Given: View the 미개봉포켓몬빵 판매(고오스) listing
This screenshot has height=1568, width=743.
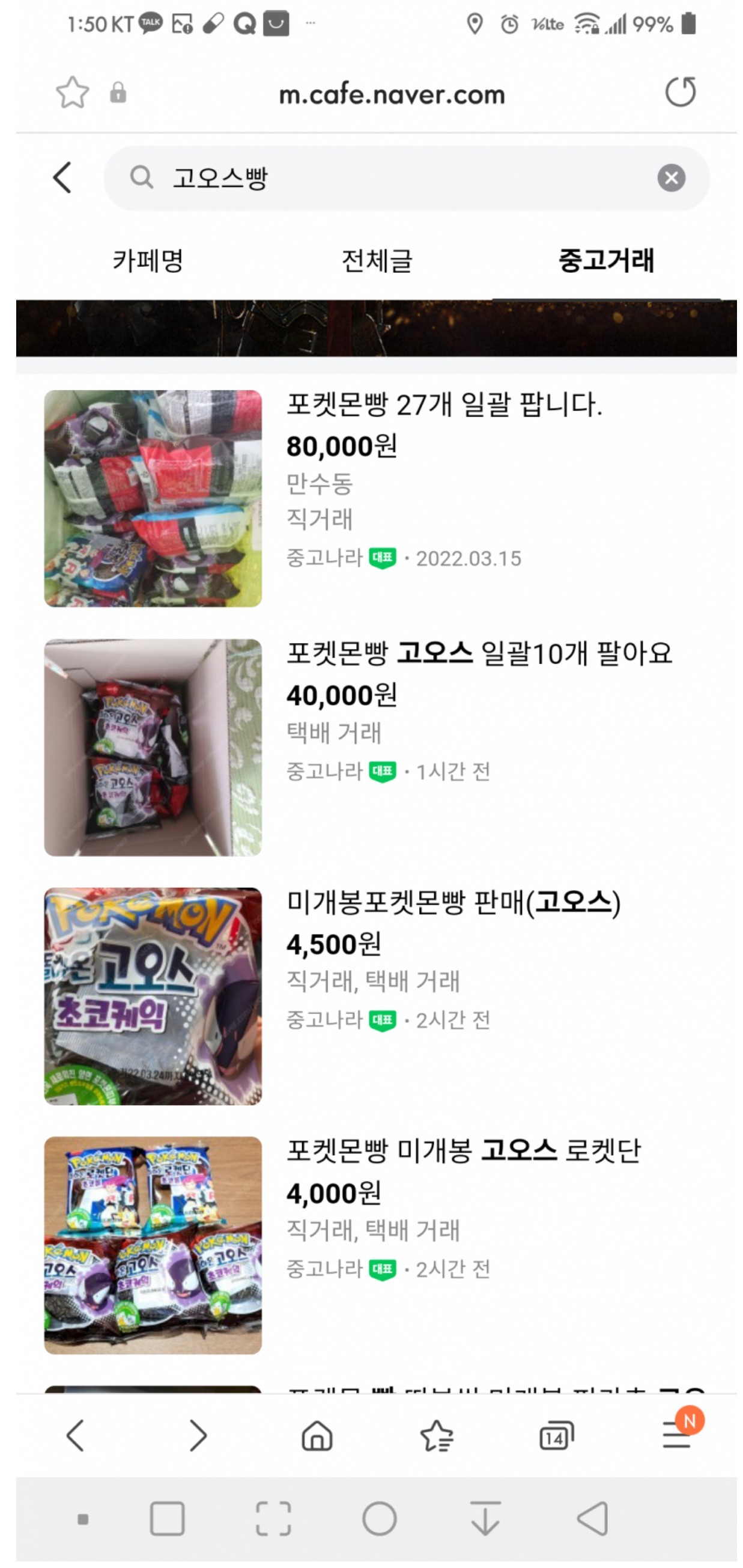Looking at the screenshot, I should (453, 903).
